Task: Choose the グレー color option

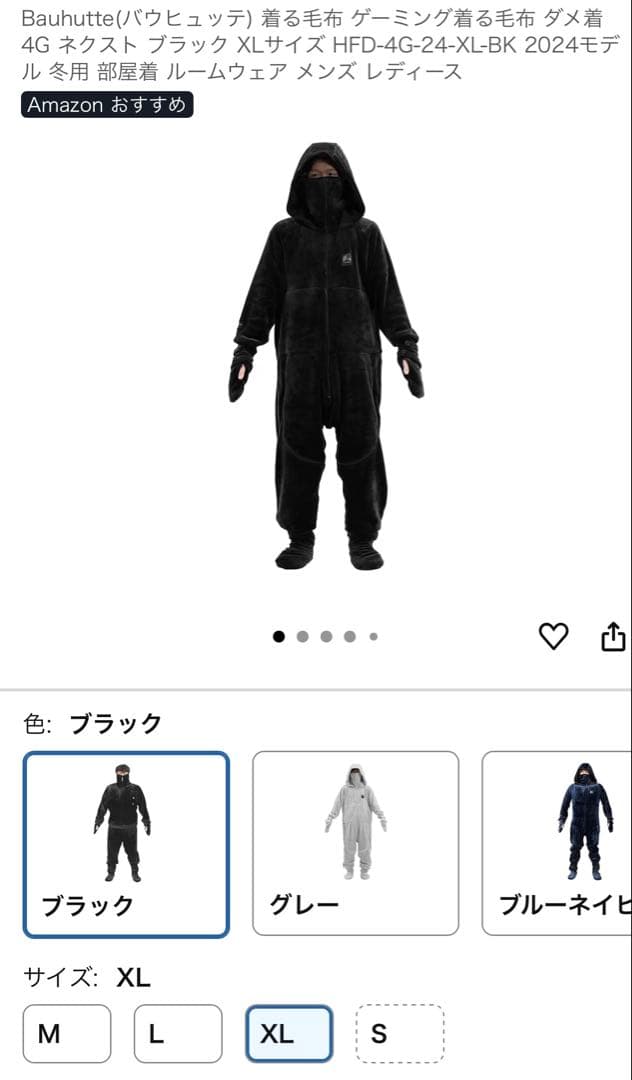Action: (x=355, y=844)
